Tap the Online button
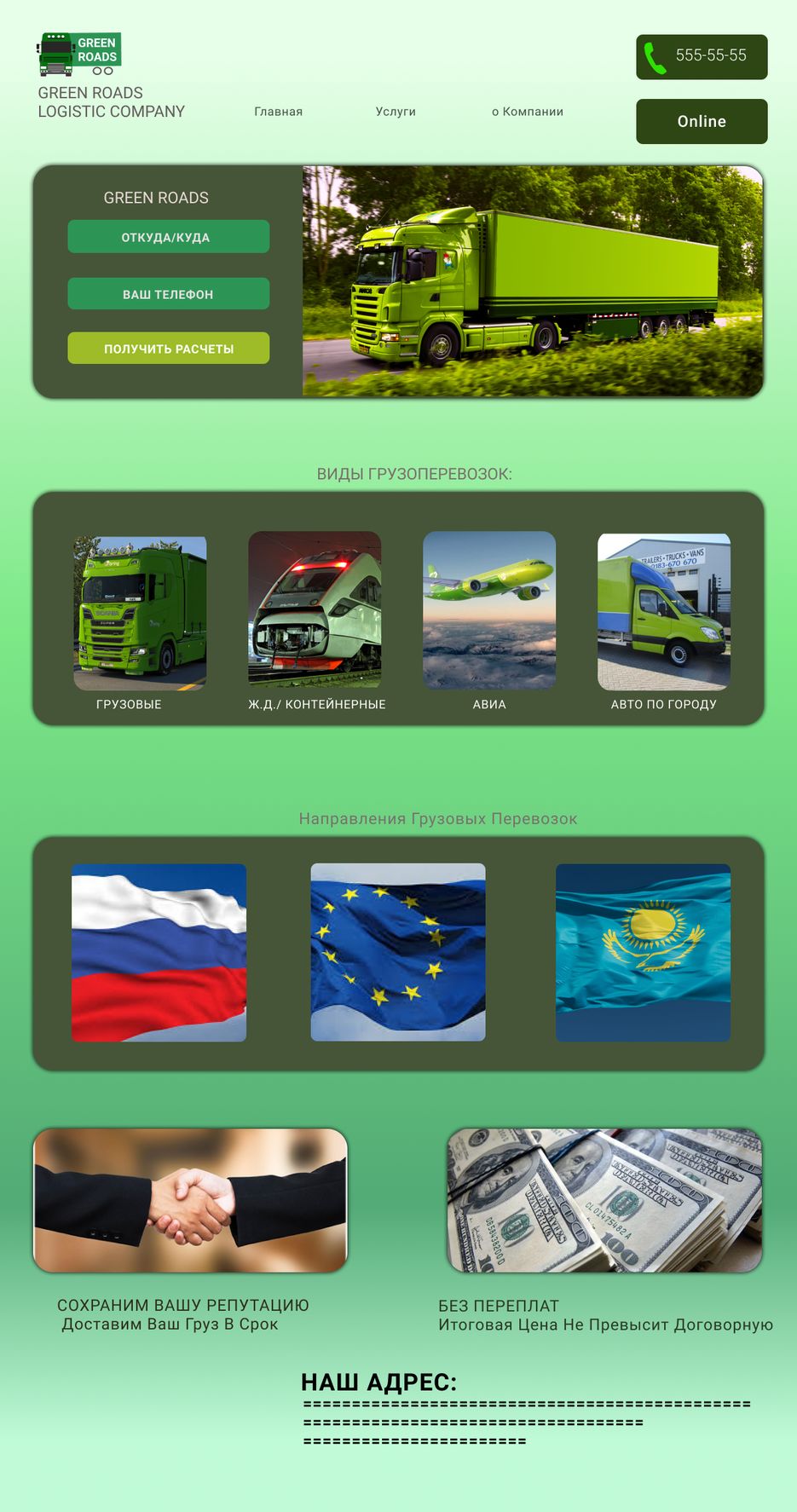The image size is (797, 1512). pyautogui.click(x=702, y=121)
